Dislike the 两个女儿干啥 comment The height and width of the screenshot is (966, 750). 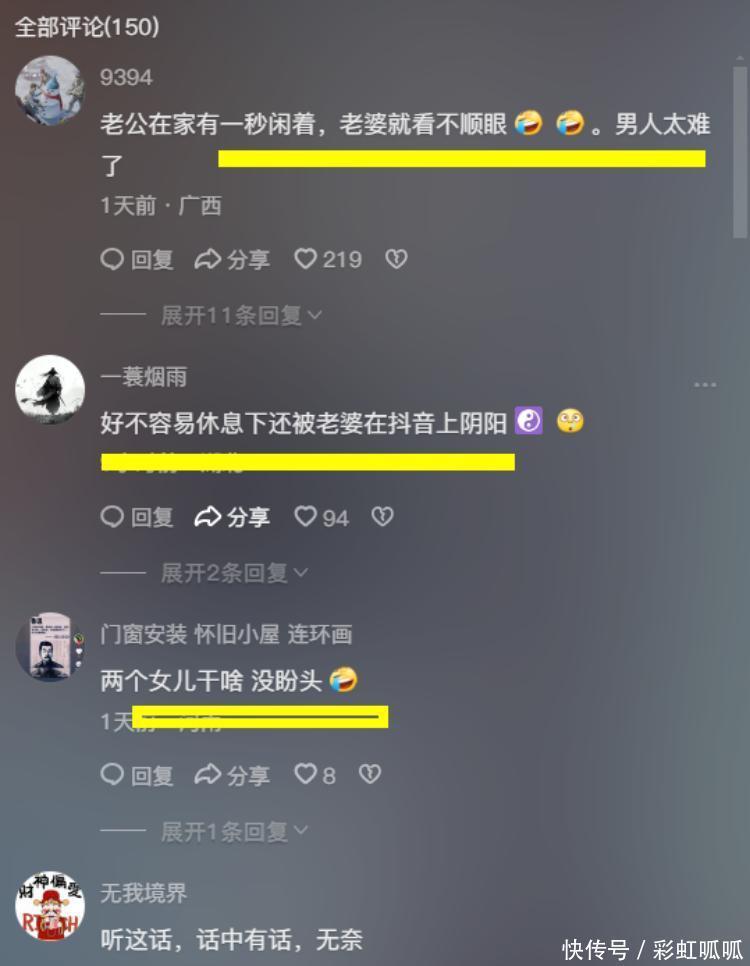(370, 775)
